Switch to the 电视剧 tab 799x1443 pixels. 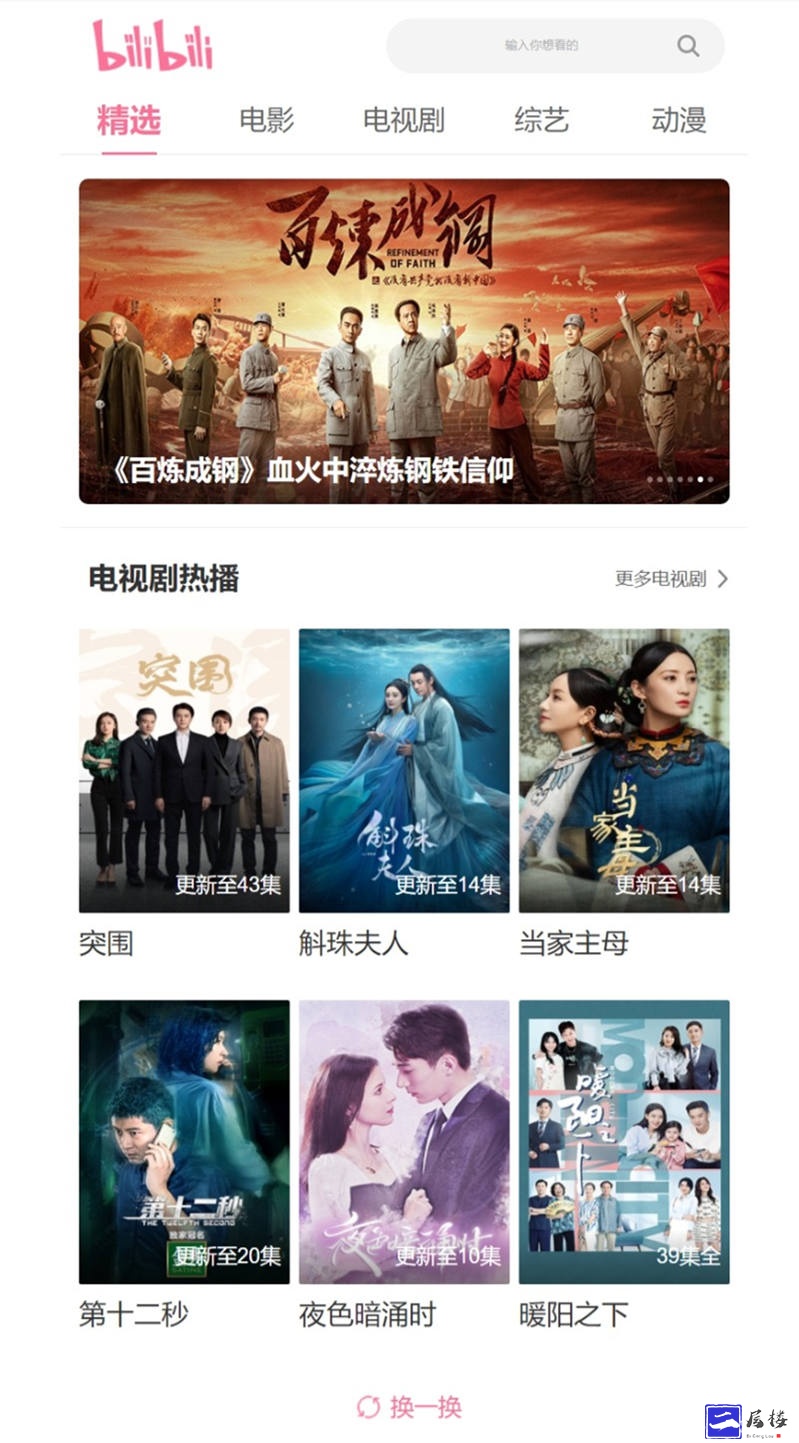(x=403, y=120)
